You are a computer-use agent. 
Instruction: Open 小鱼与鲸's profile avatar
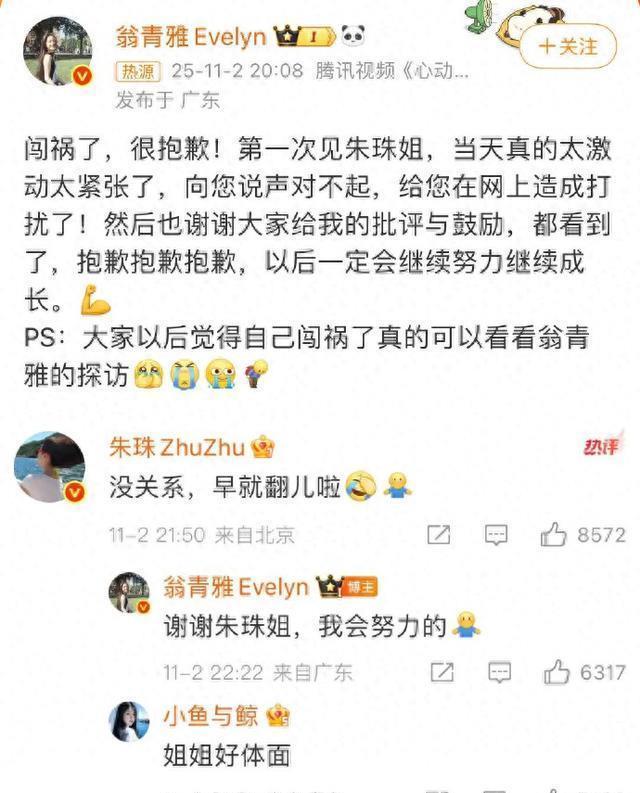[x=129, y=723]
